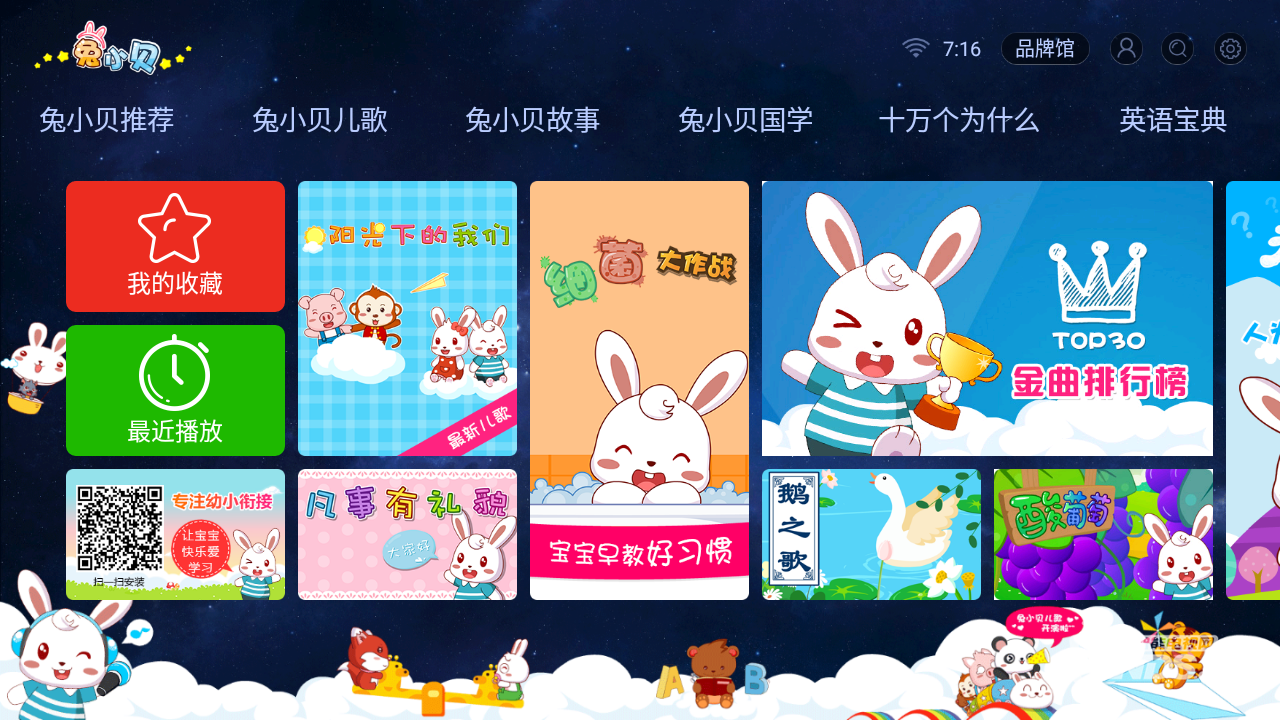1280x720 pixels.
Task: Open the 品牌馆 button
Action: (1045, 49)
